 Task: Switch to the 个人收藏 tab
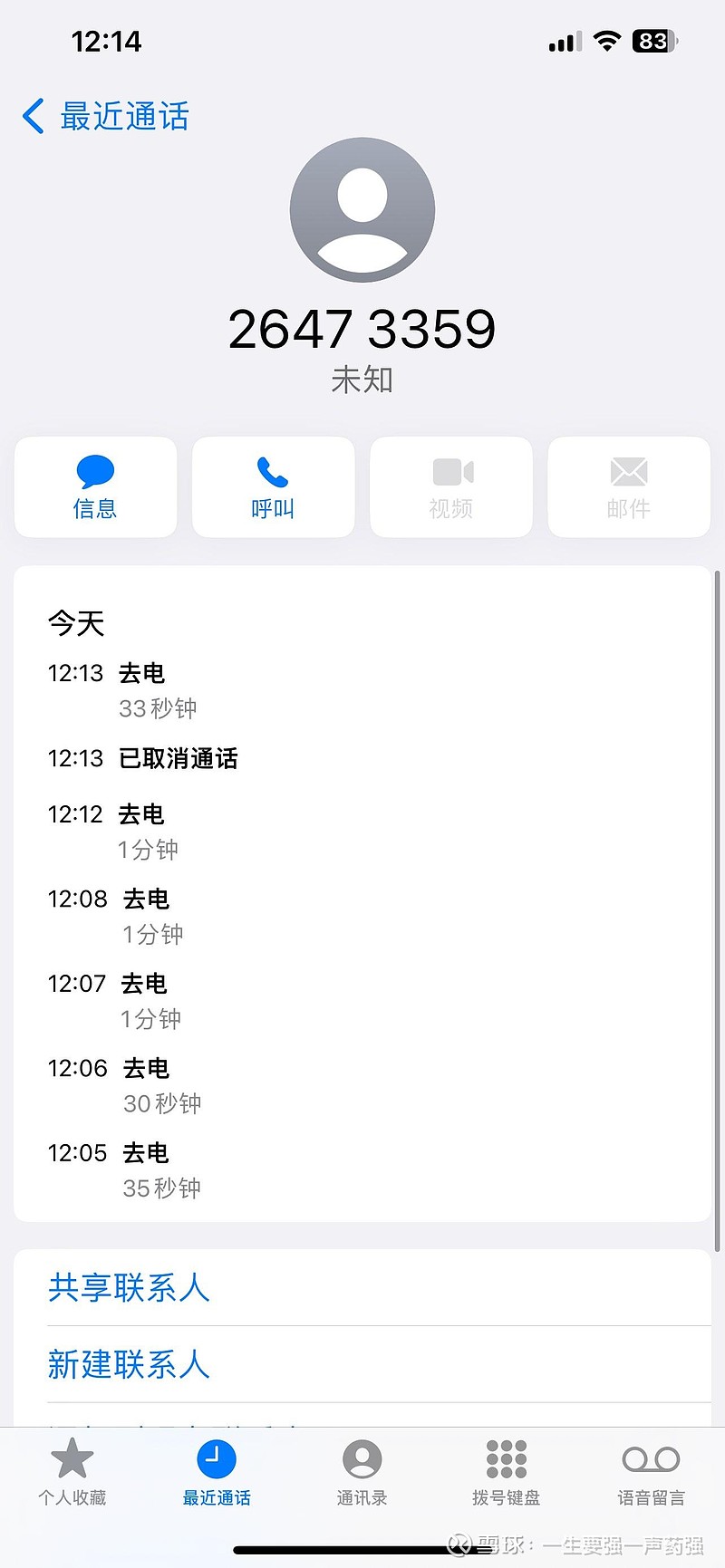click(x=72, y=1473)
